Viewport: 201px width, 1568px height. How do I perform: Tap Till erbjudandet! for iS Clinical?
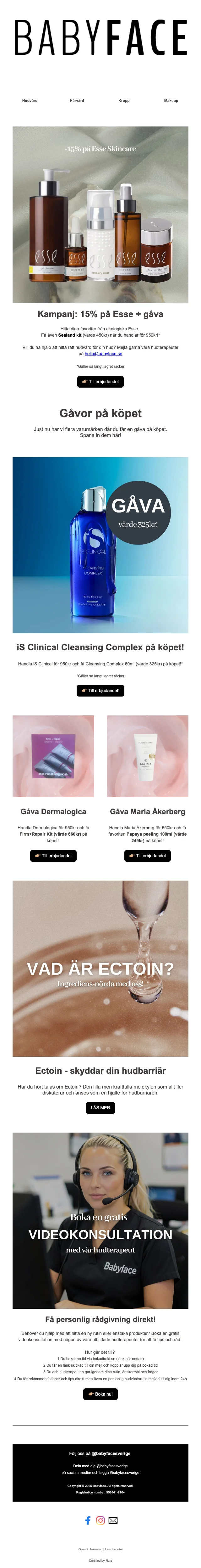(x=100, y=690)
